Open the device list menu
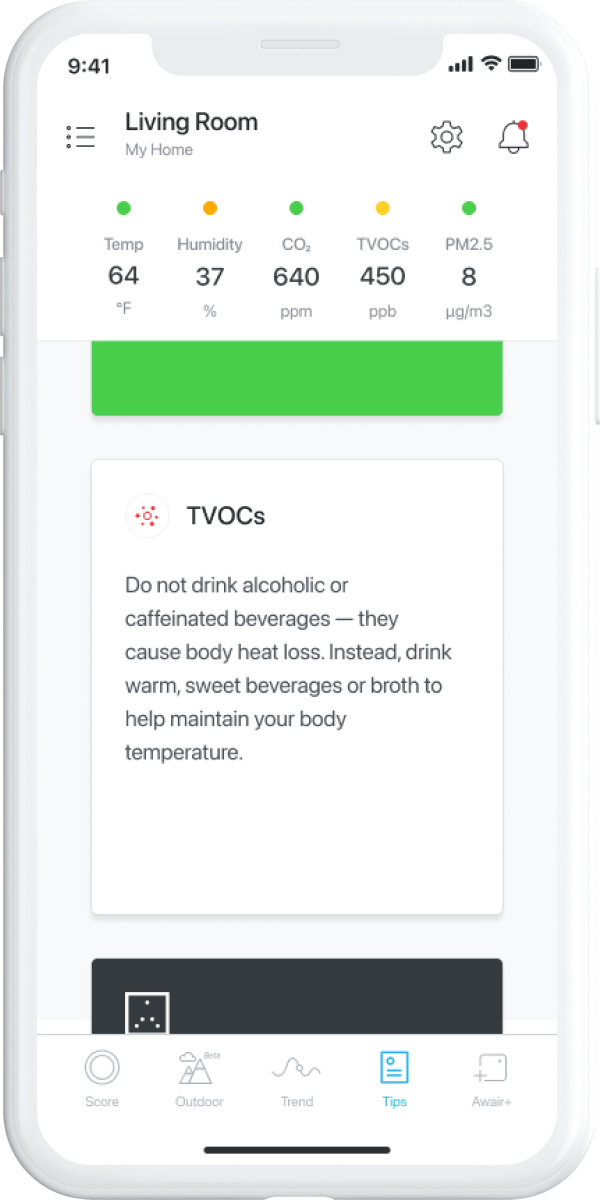The width and height of the screenshot is (600, 1200). (81, 137)
